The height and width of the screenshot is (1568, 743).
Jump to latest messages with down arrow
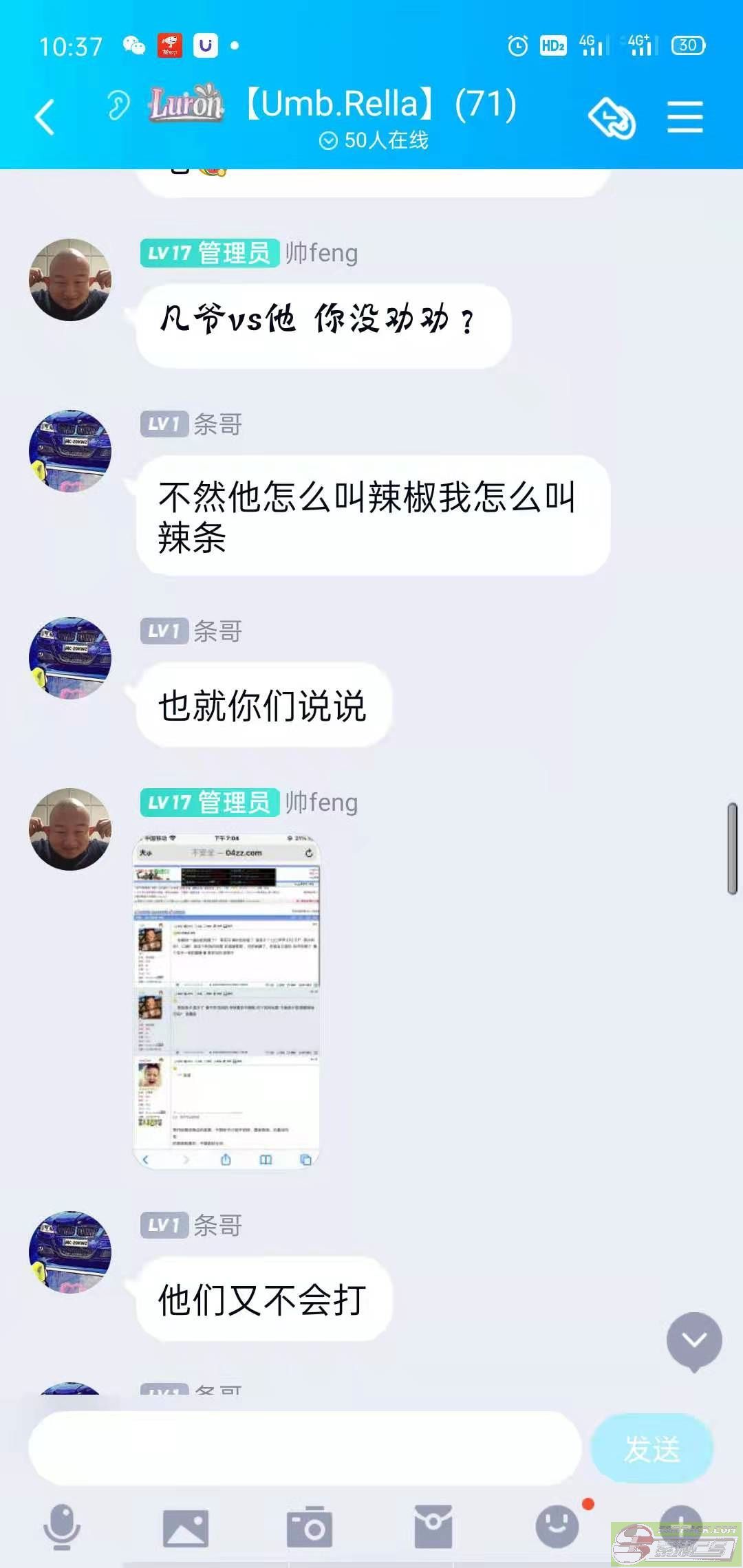(x=693, y=1340)
